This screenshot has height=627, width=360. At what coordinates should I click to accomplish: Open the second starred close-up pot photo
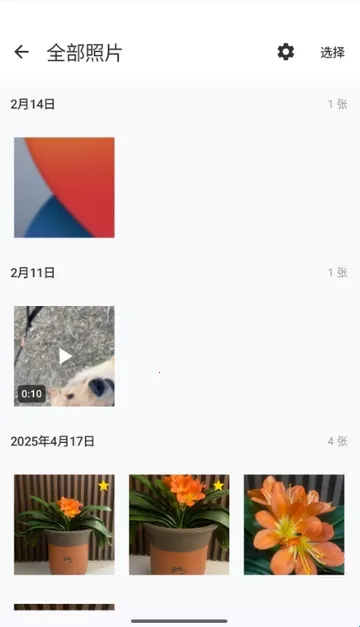tap(179, 525)
